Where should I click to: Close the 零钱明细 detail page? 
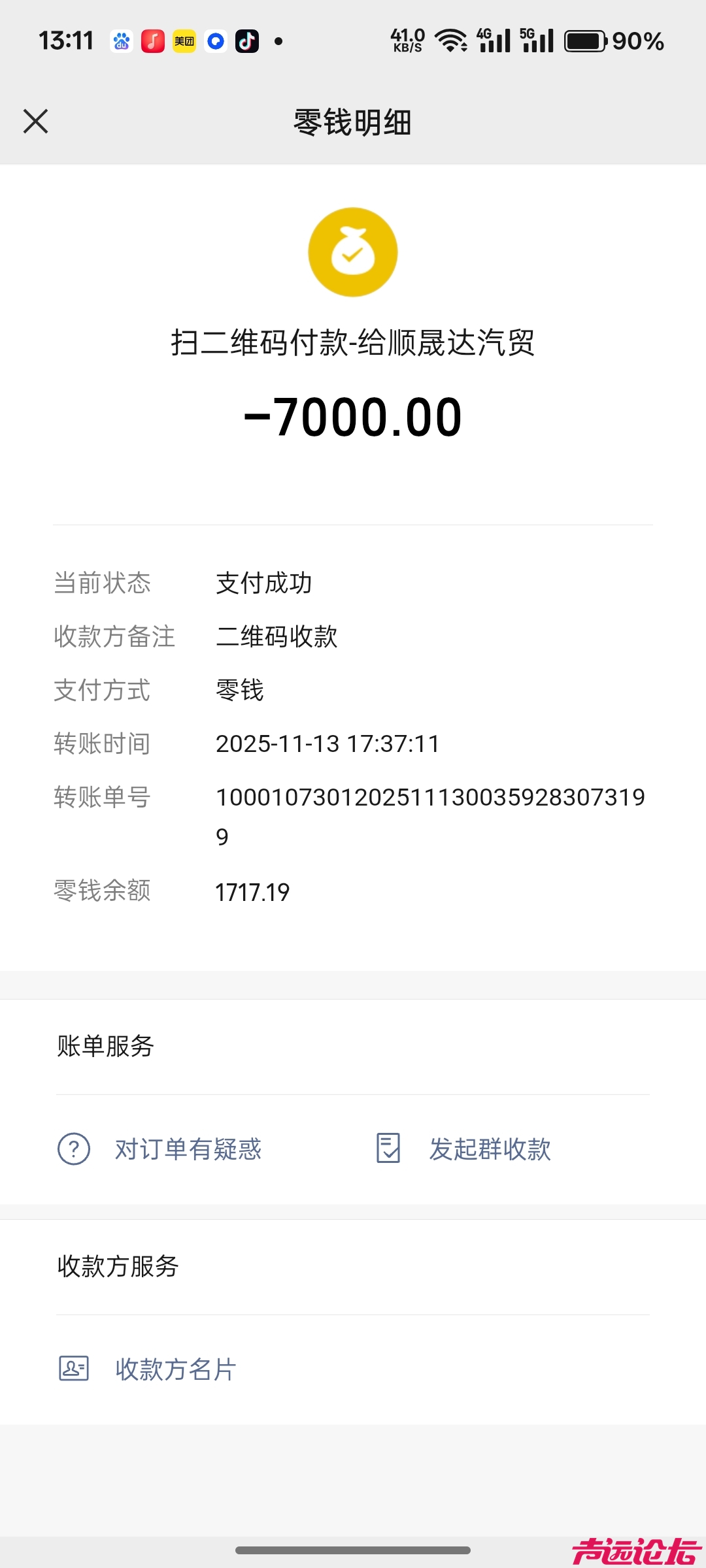pos(35,121)
